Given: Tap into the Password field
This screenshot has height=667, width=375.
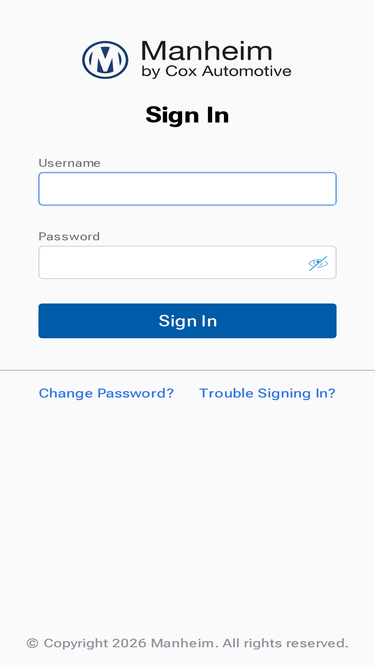Looking at the screenshot, I should pyautogui.click(x=187, y=262).
